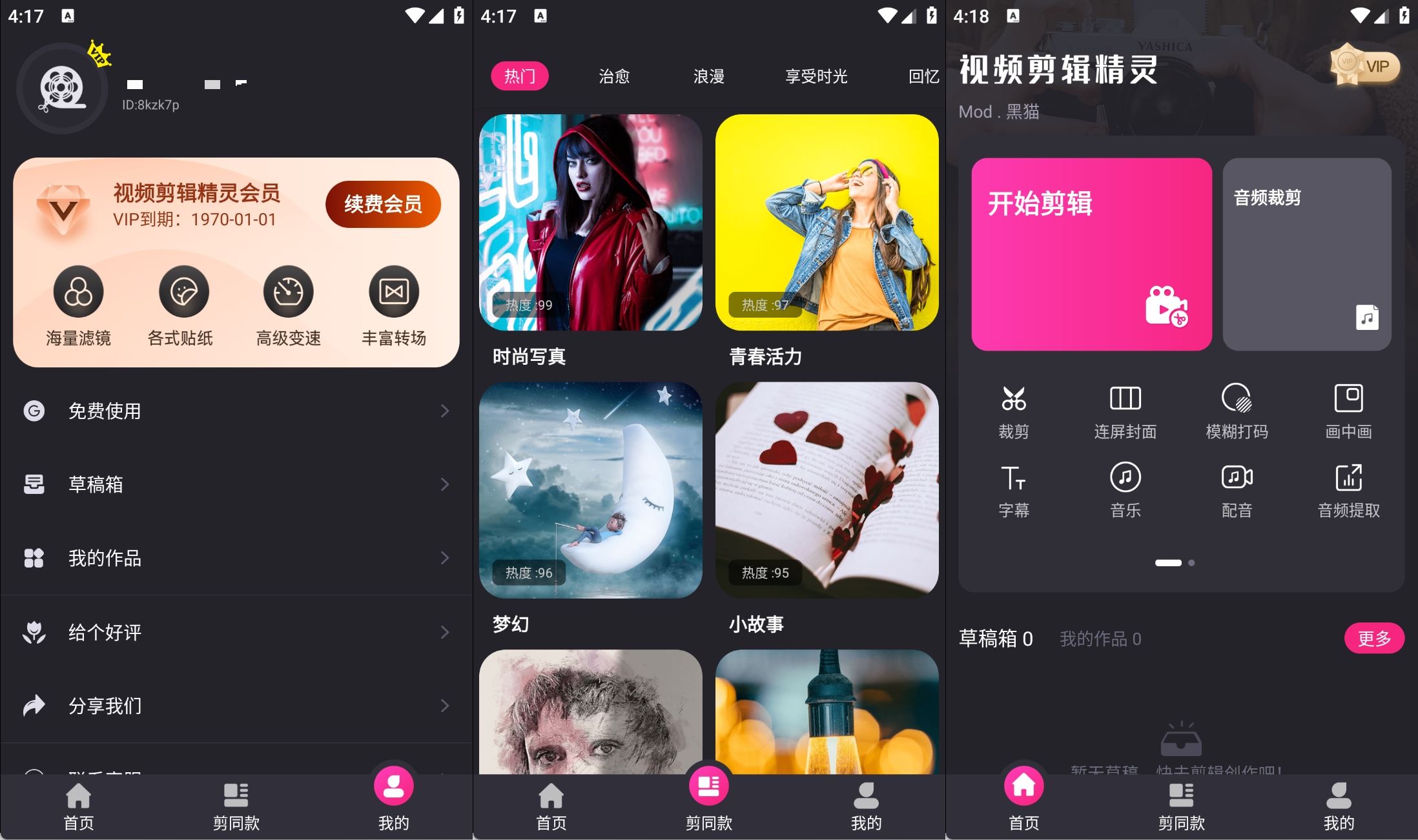Tap the 续费会员 renew membership button
This screenshot has width=1418, height=840.
click(383, 204)
